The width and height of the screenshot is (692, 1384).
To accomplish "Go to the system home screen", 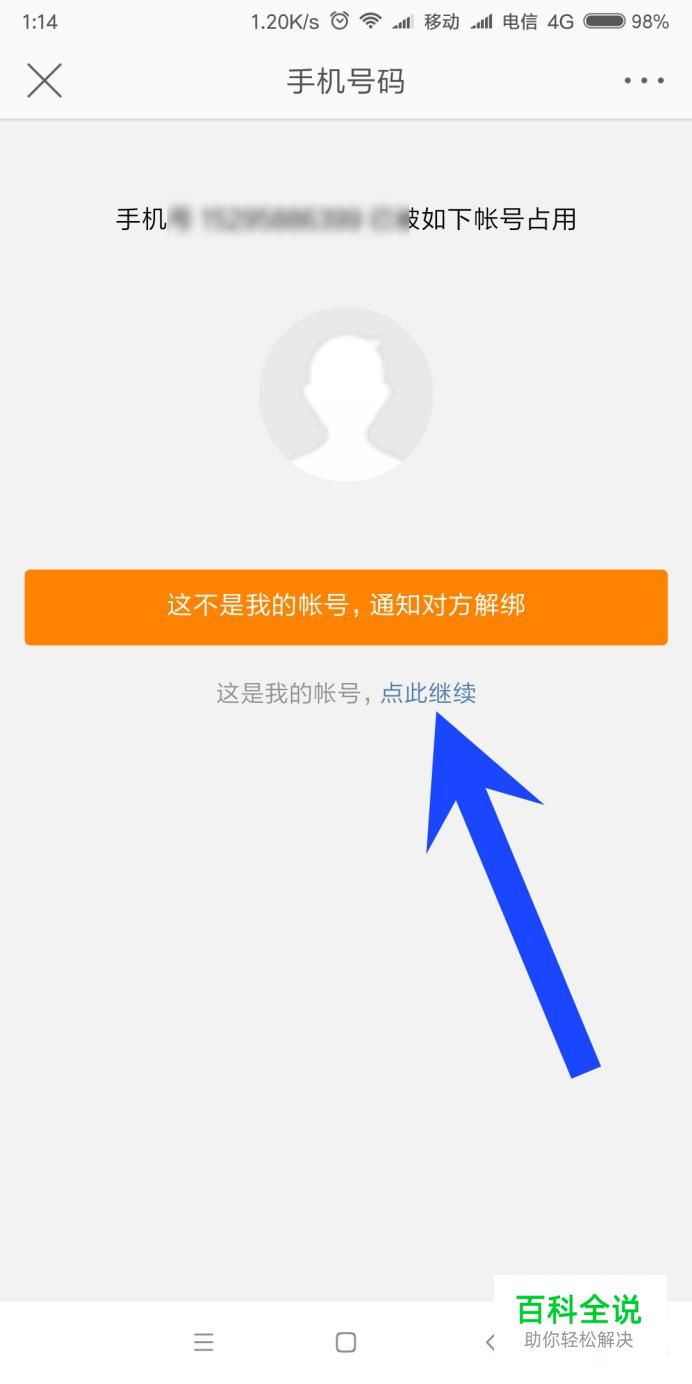I will [346, 1342].
